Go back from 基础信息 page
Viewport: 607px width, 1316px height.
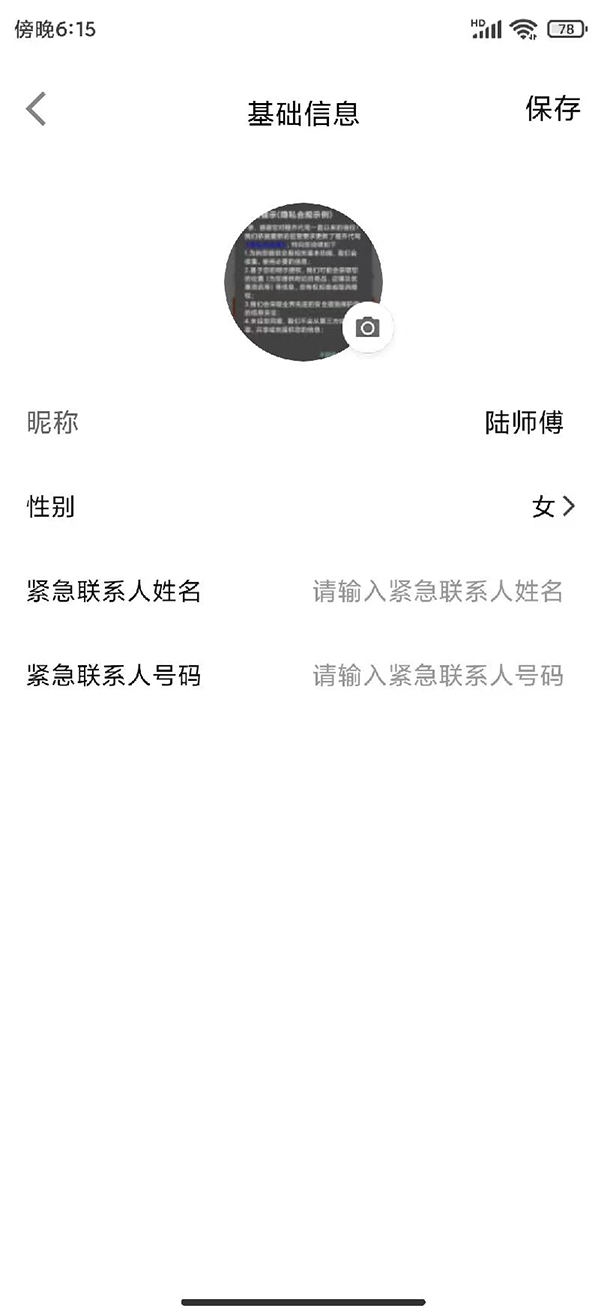click(37, 109)
